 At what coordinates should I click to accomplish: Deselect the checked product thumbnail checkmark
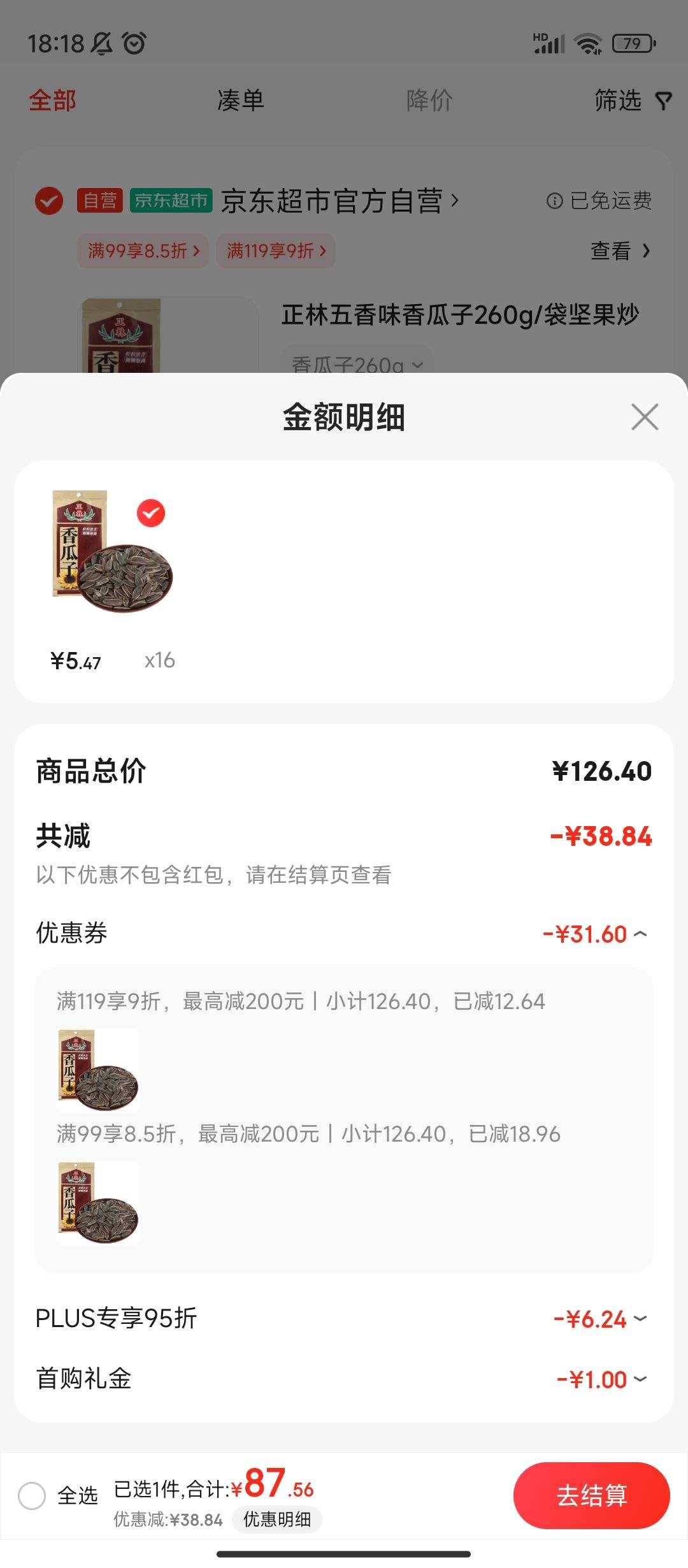coord(150,514)
